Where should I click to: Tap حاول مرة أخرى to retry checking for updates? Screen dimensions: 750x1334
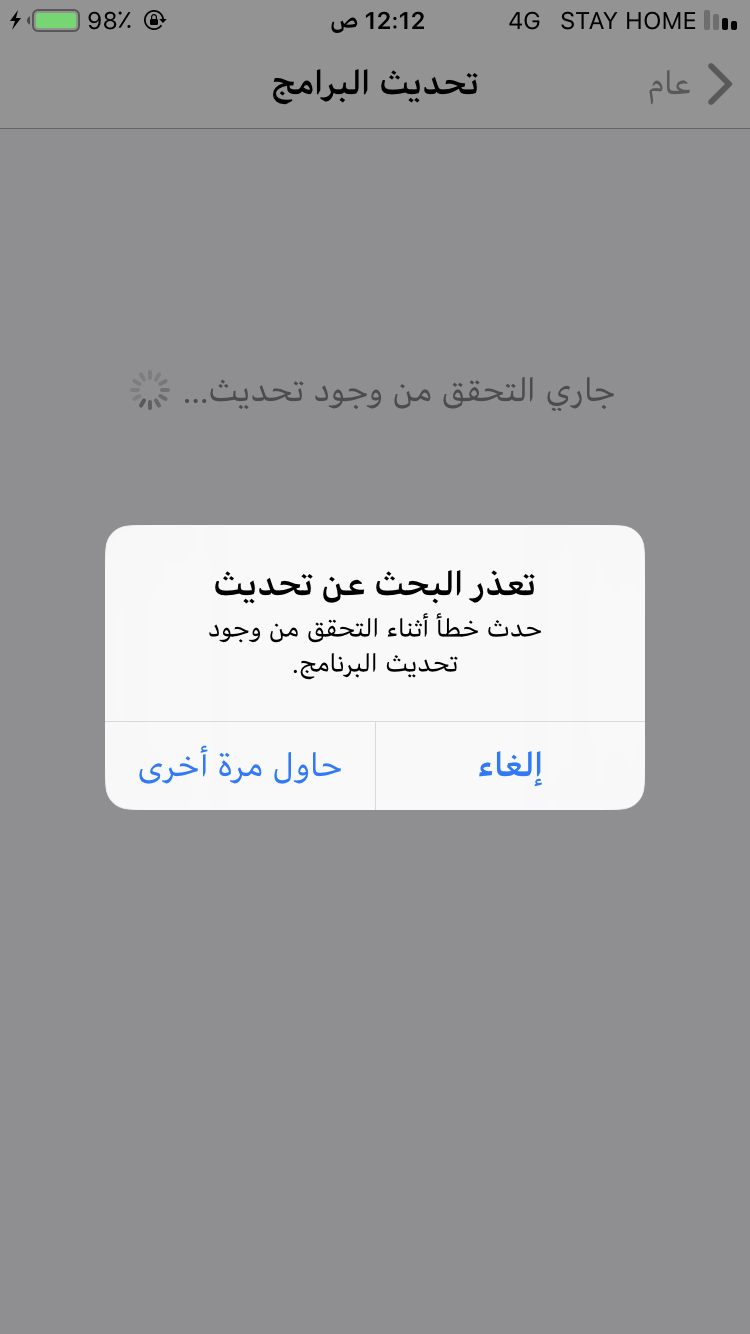click(240, 766)
